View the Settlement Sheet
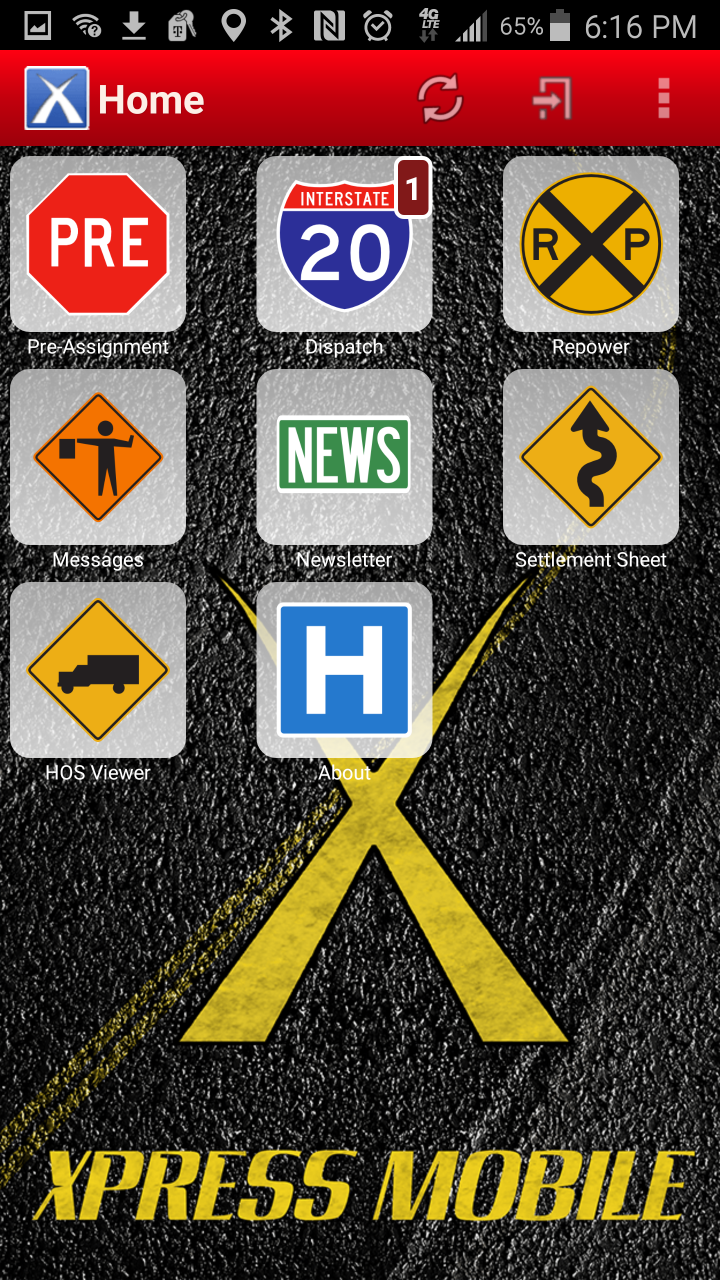This screenshot has width=720, height=1280. click(591, 457)
